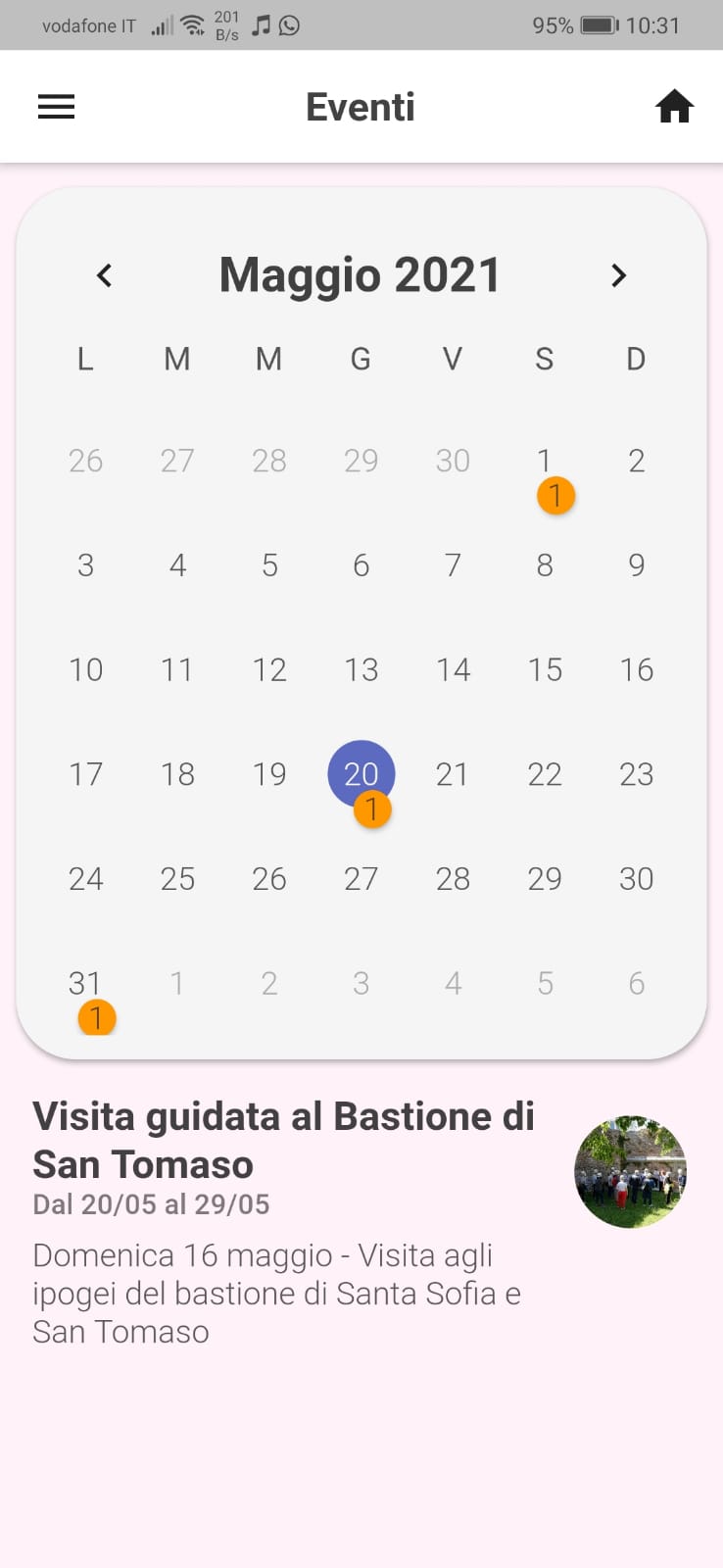Select May 28 on the calendar
Viewport: 723px width, 1568px height.
click(453, 879)
